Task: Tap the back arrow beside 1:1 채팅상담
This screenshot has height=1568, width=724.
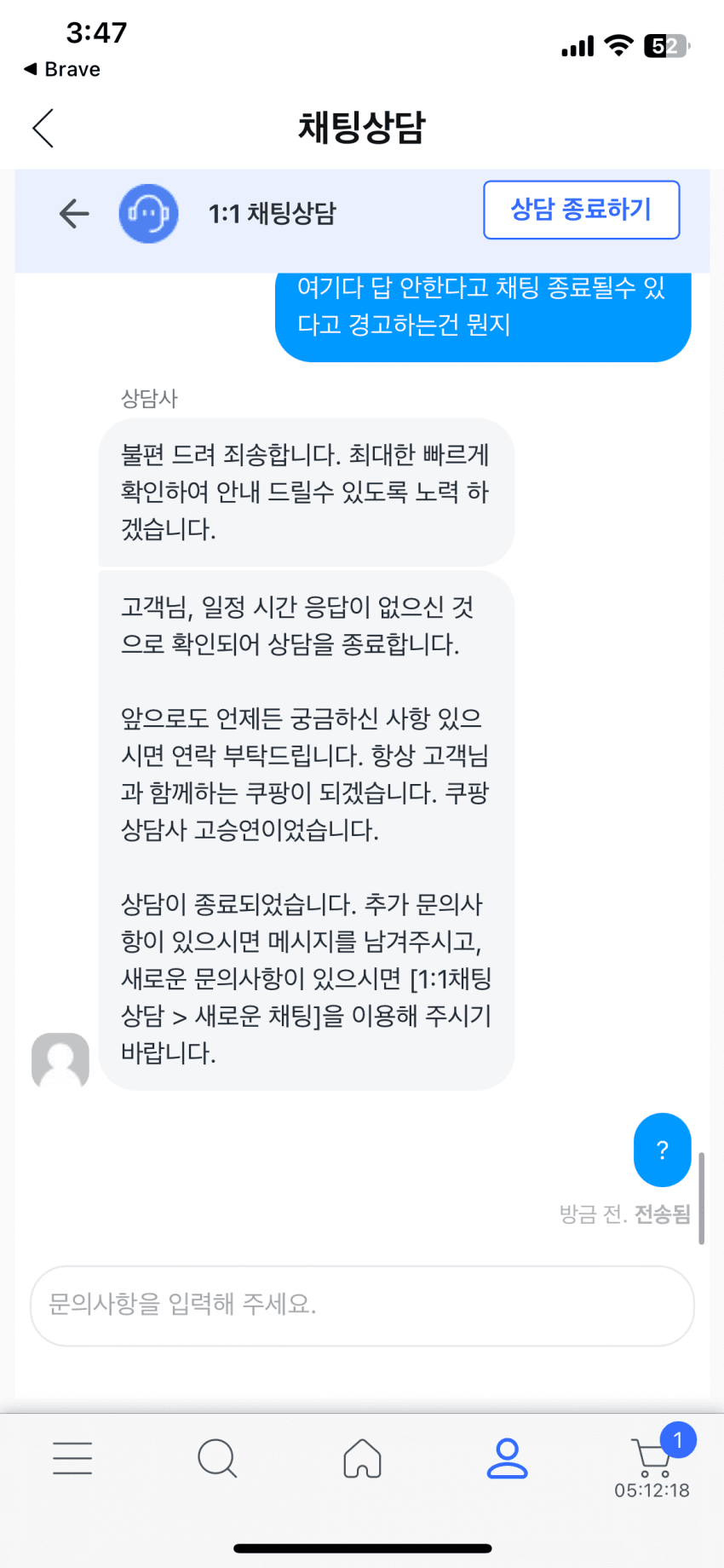Action: point(74,213)
